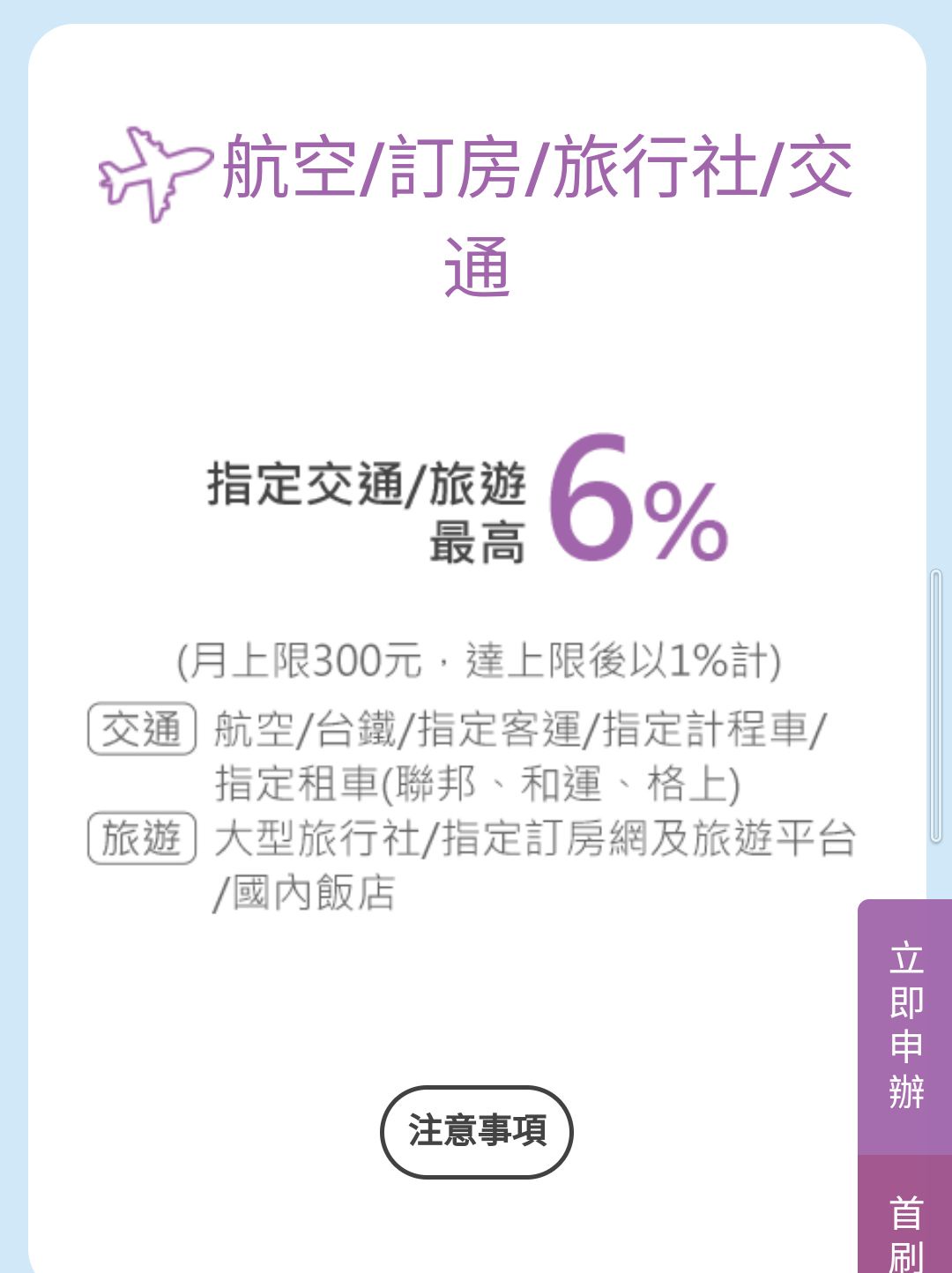952x1273 pixels.
Task: Tap the 立即申辦 apply-now side button
Action: pos(905,1026)
